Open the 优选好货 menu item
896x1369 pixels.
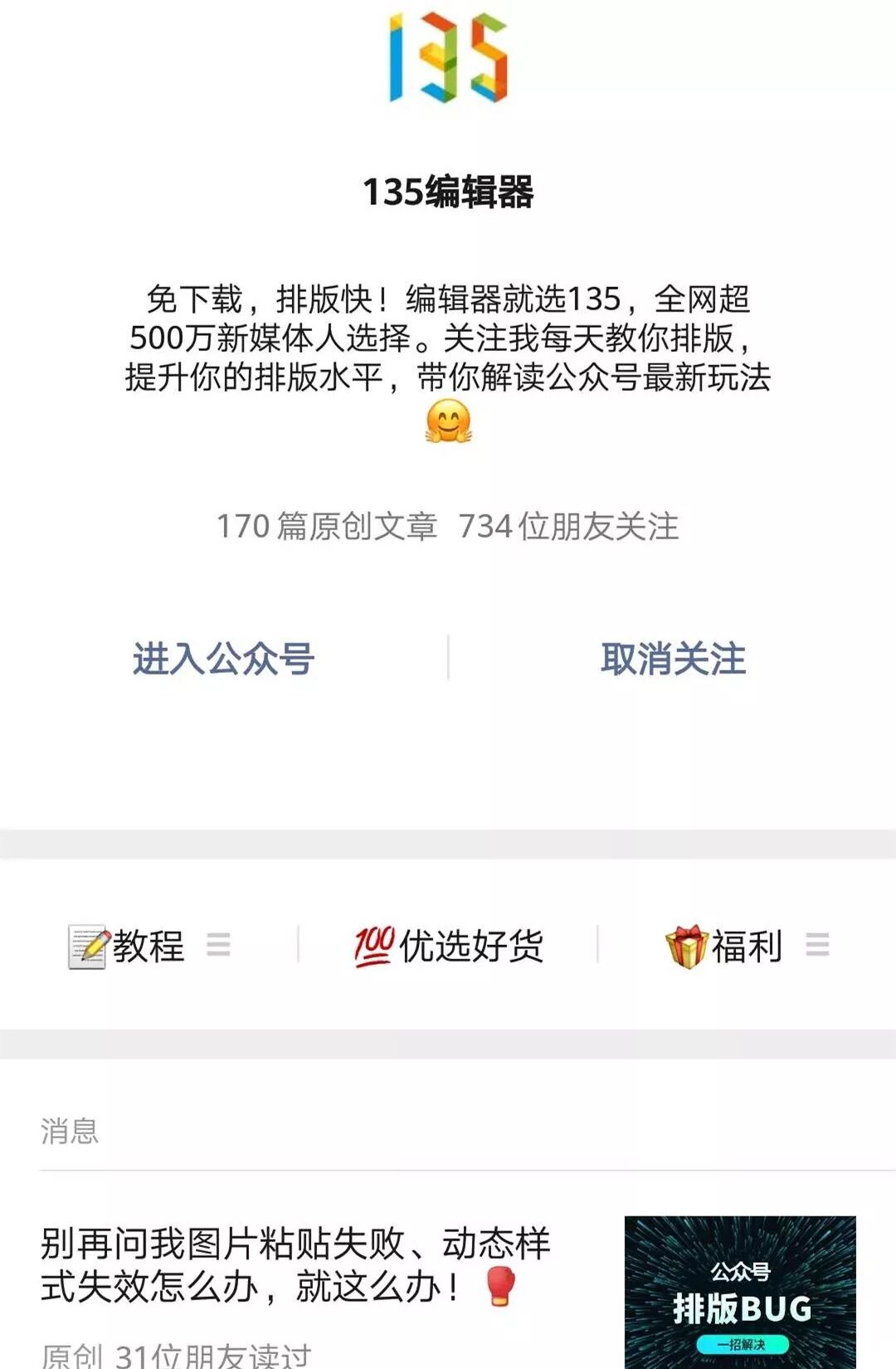tap(449, 946)
